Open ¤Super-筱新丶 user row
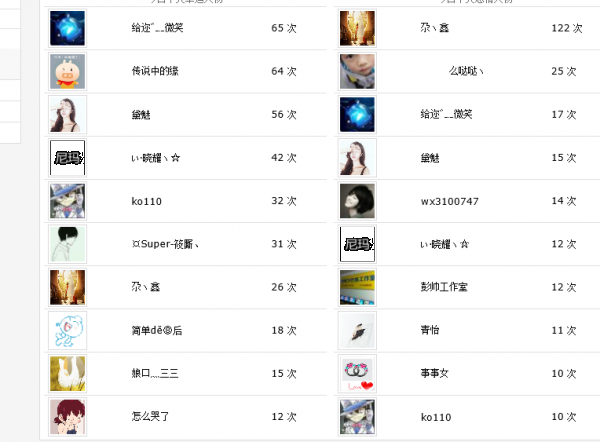Image resolution: width=600 pixels, height=442 pixels. tap(165, 244)
